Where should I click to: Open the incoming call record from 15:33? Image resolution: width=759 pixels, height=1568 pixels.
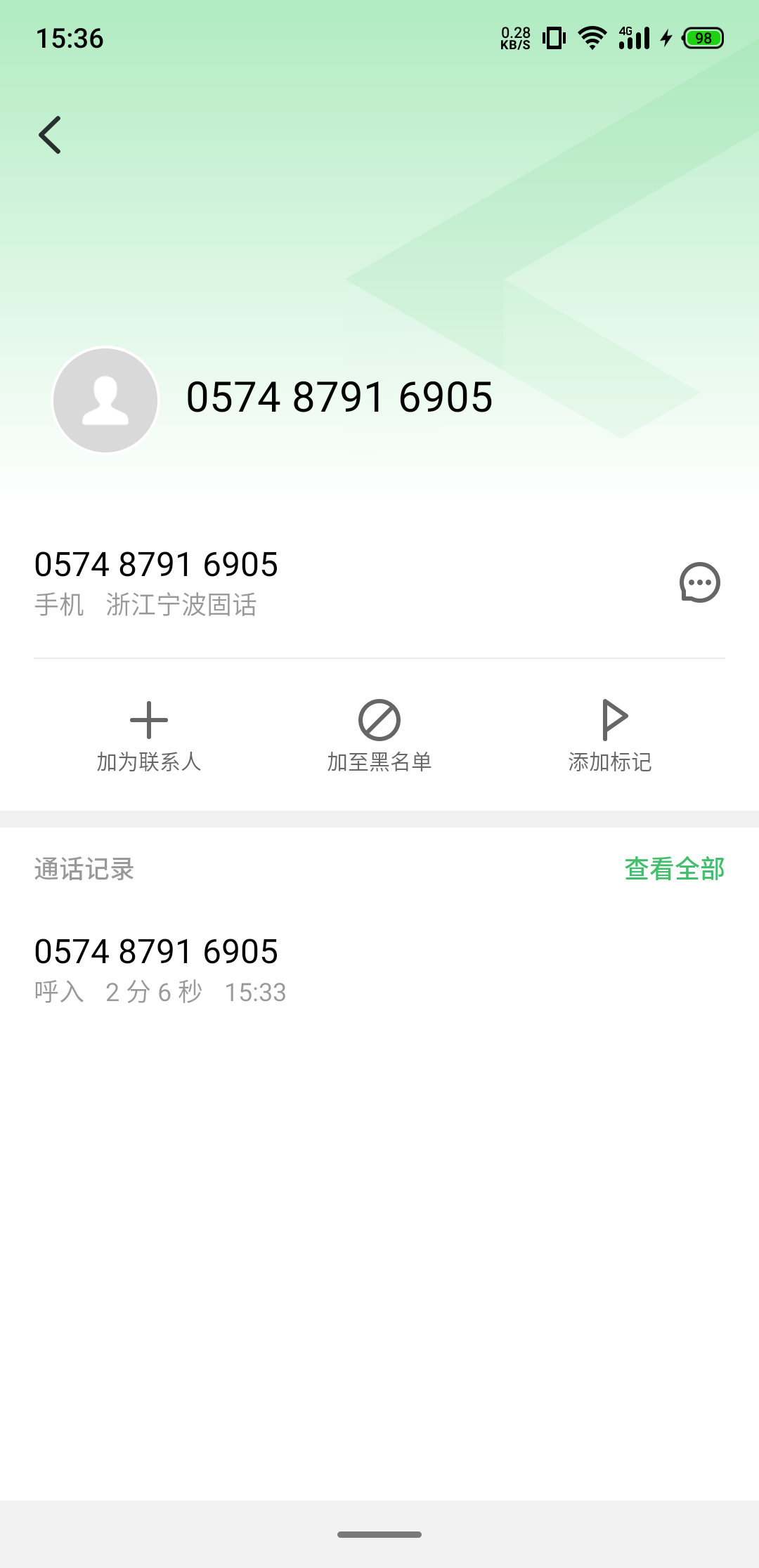(x=379, y=970)
